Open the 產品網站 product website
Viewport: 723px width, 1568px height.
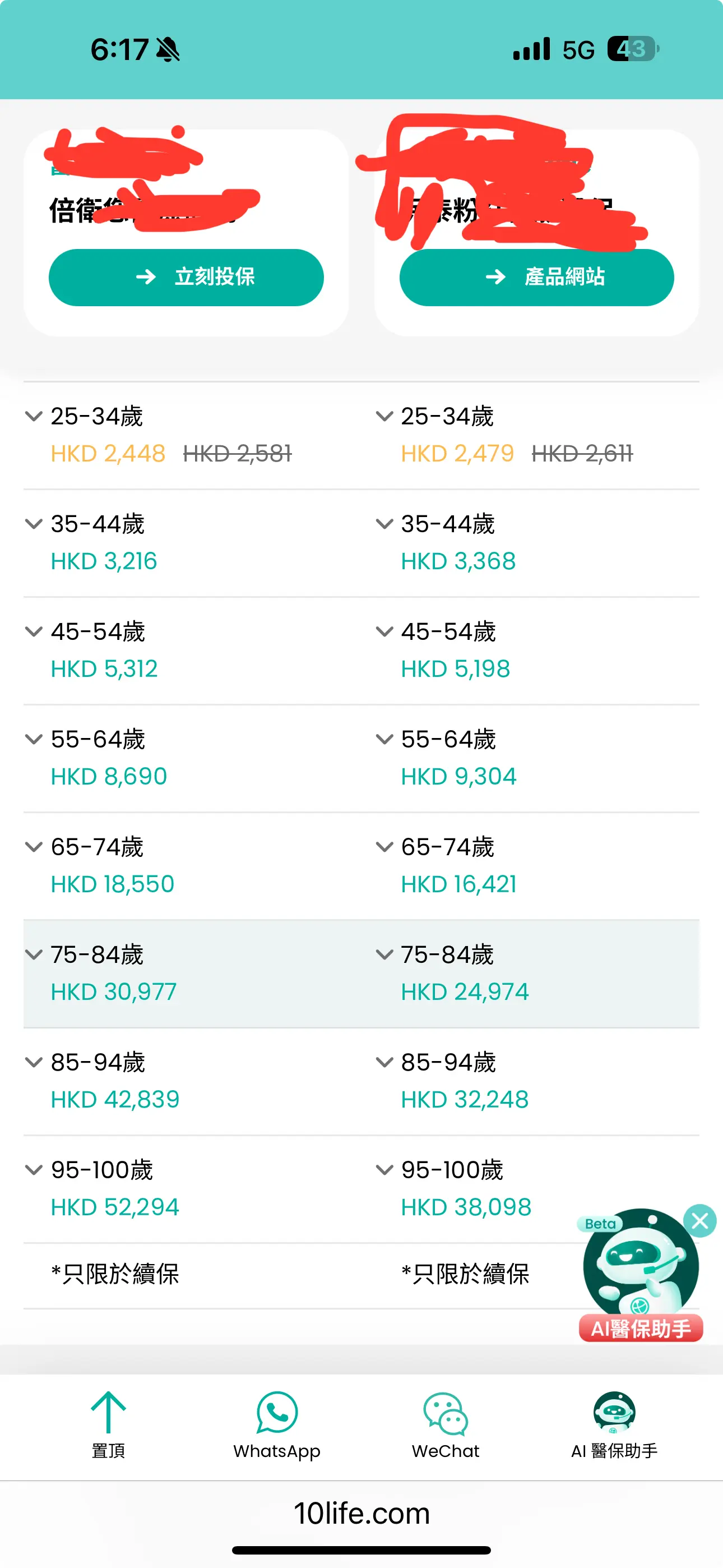[x=537, y=277]
